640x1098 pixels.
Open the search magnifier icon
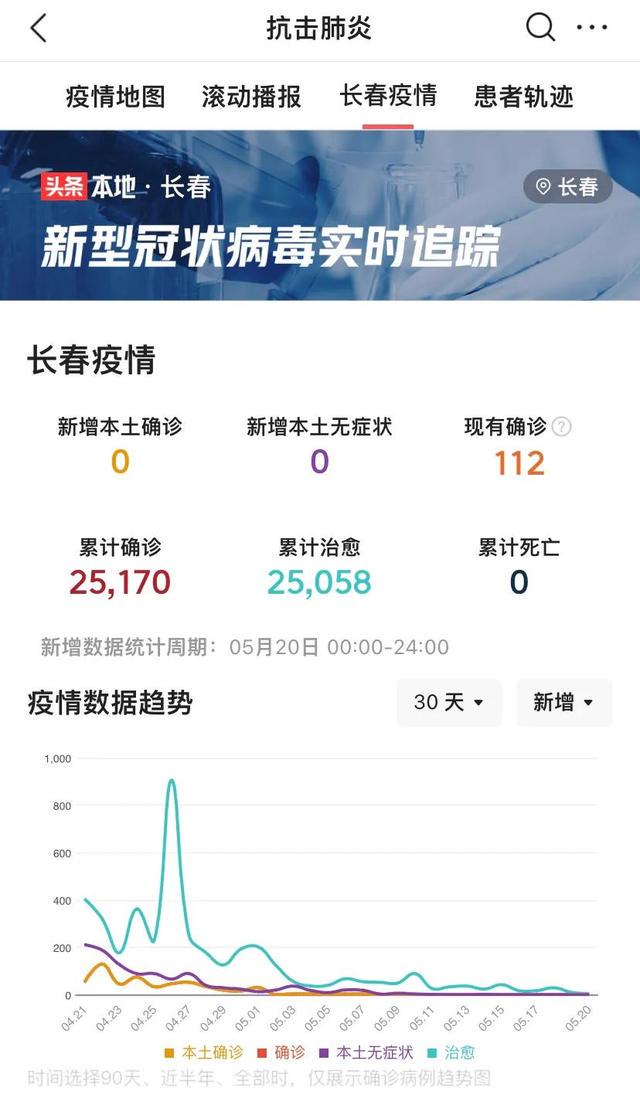(540, 28)
